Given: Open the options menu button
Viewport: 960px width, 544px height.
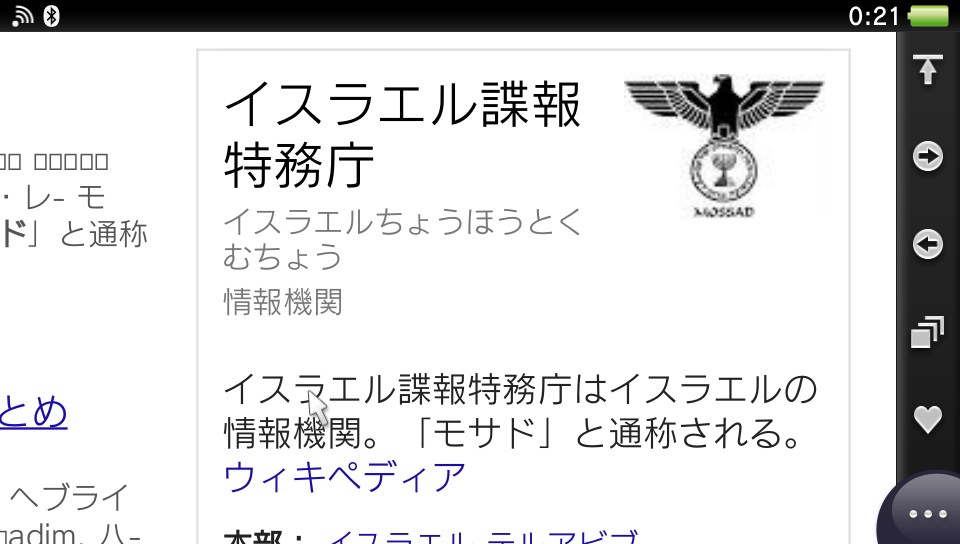Looking at the screenshot, I should click(927, 513).
